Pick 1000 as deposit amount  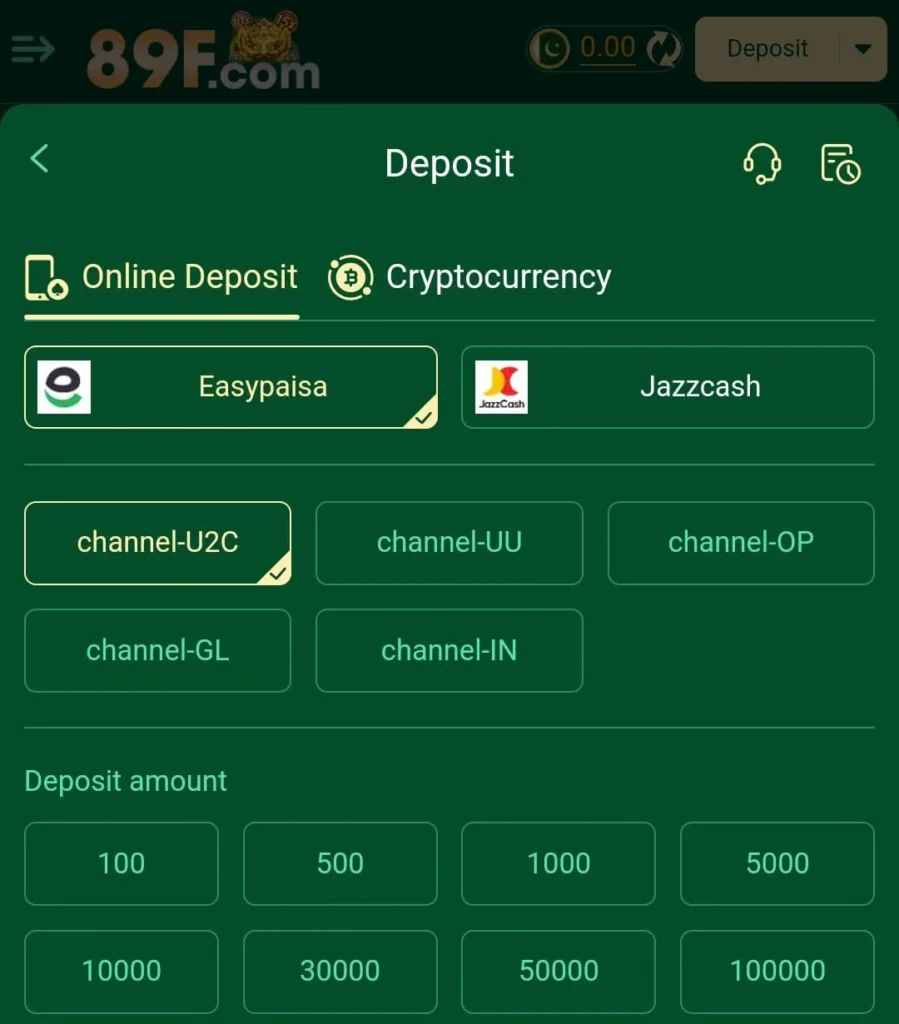pos(558,863)
